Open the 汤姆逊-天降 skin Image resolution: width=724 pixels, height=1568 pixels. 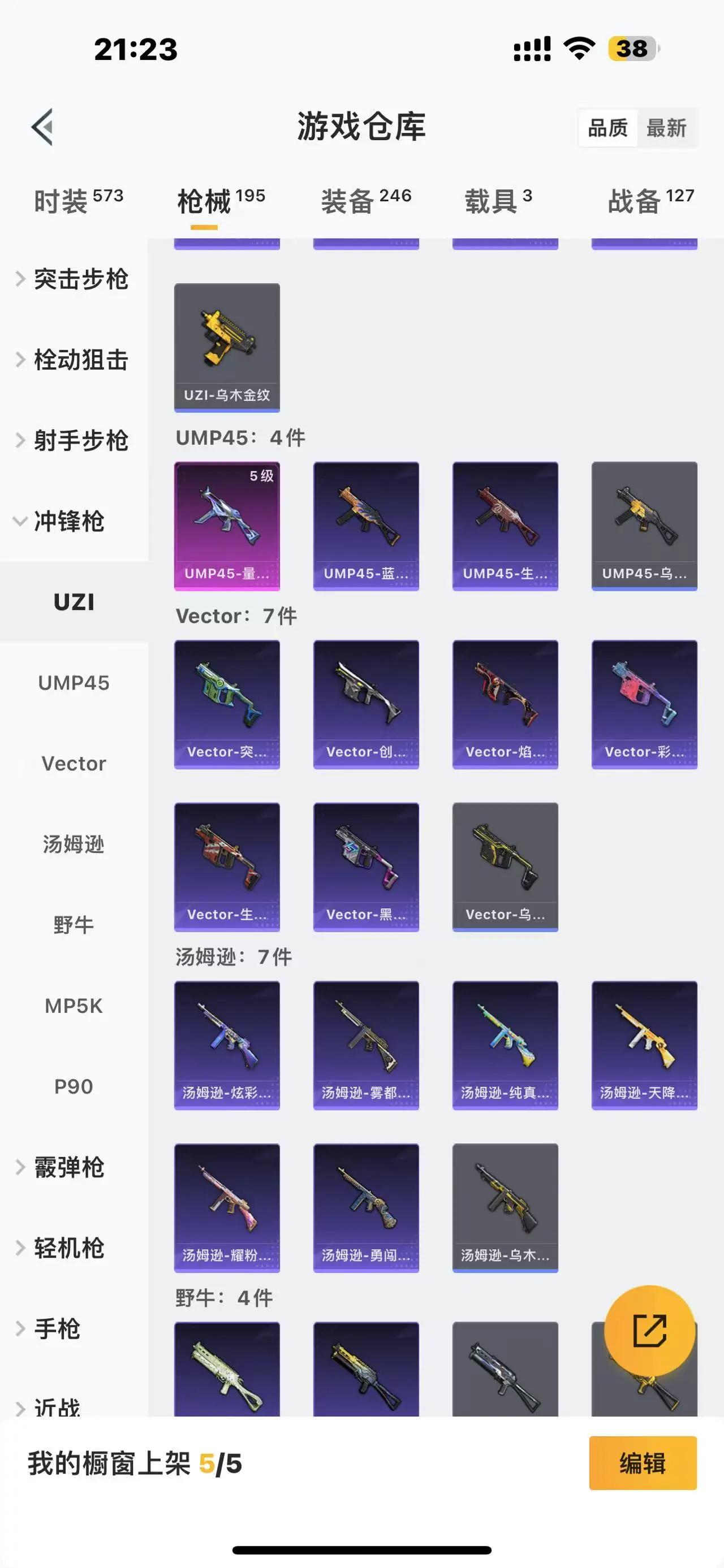[x=644, y=1045]
